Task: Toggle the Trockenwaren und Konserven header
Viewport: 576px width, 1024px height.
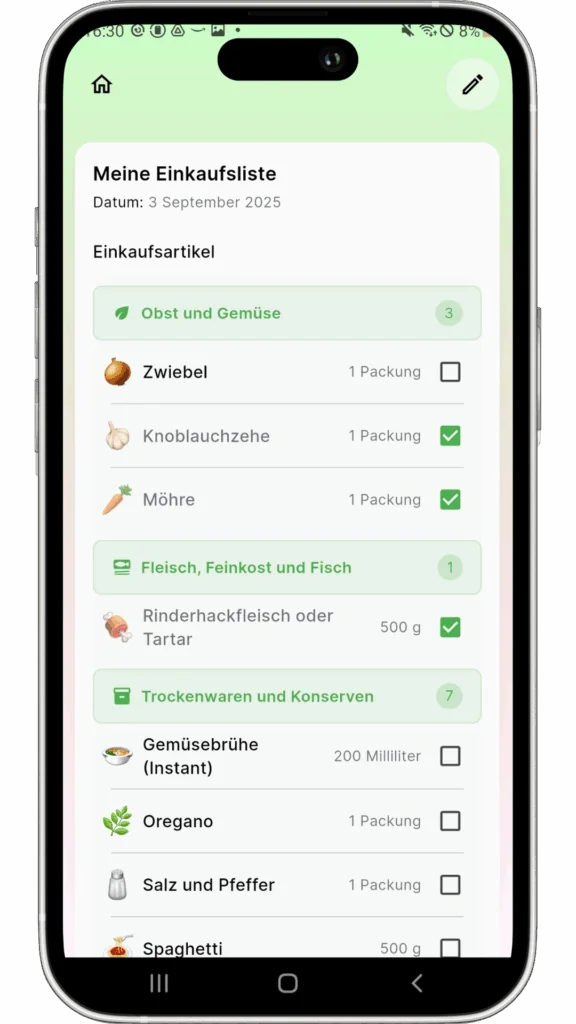Action: [287, 696]
